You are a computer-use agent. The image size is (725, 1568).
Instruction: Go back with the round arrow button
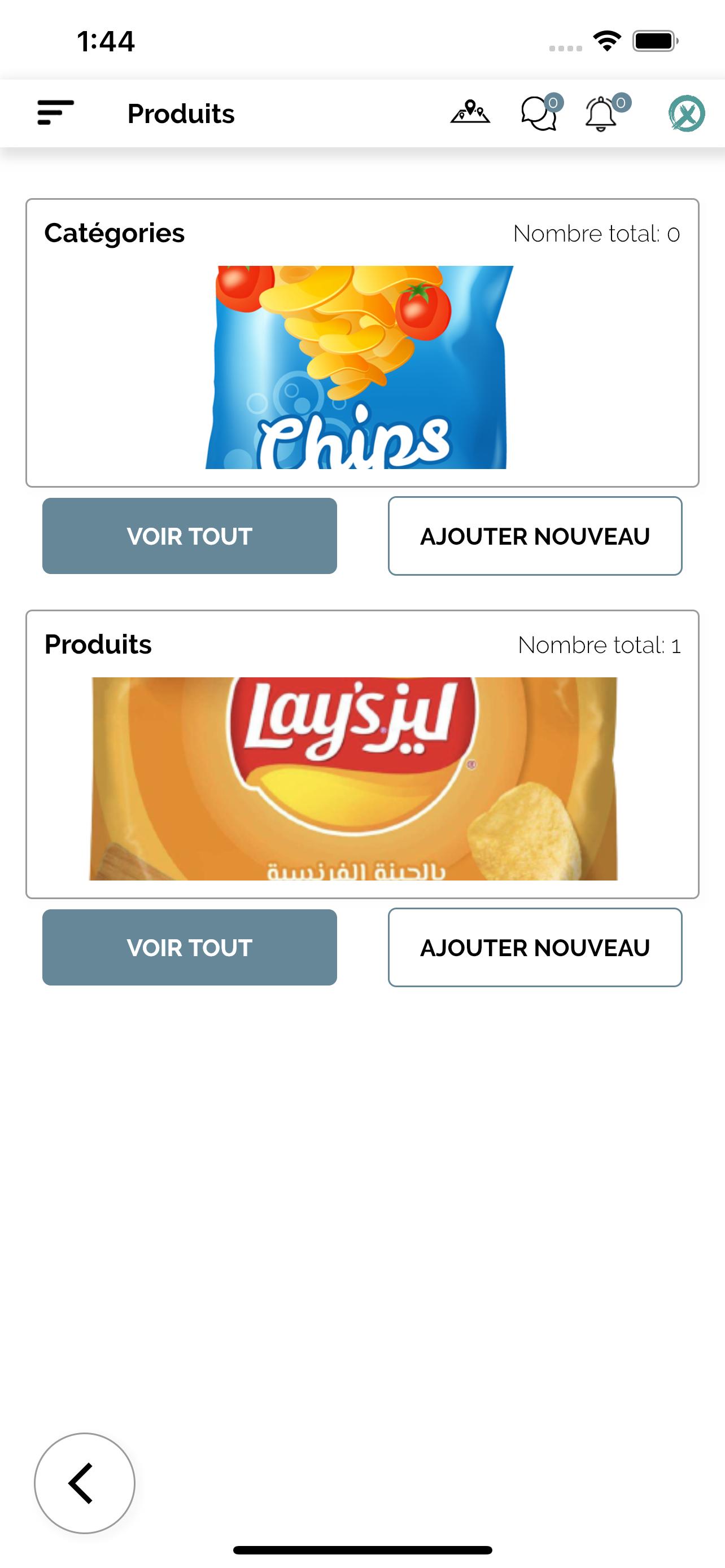tap(85, 1483)
